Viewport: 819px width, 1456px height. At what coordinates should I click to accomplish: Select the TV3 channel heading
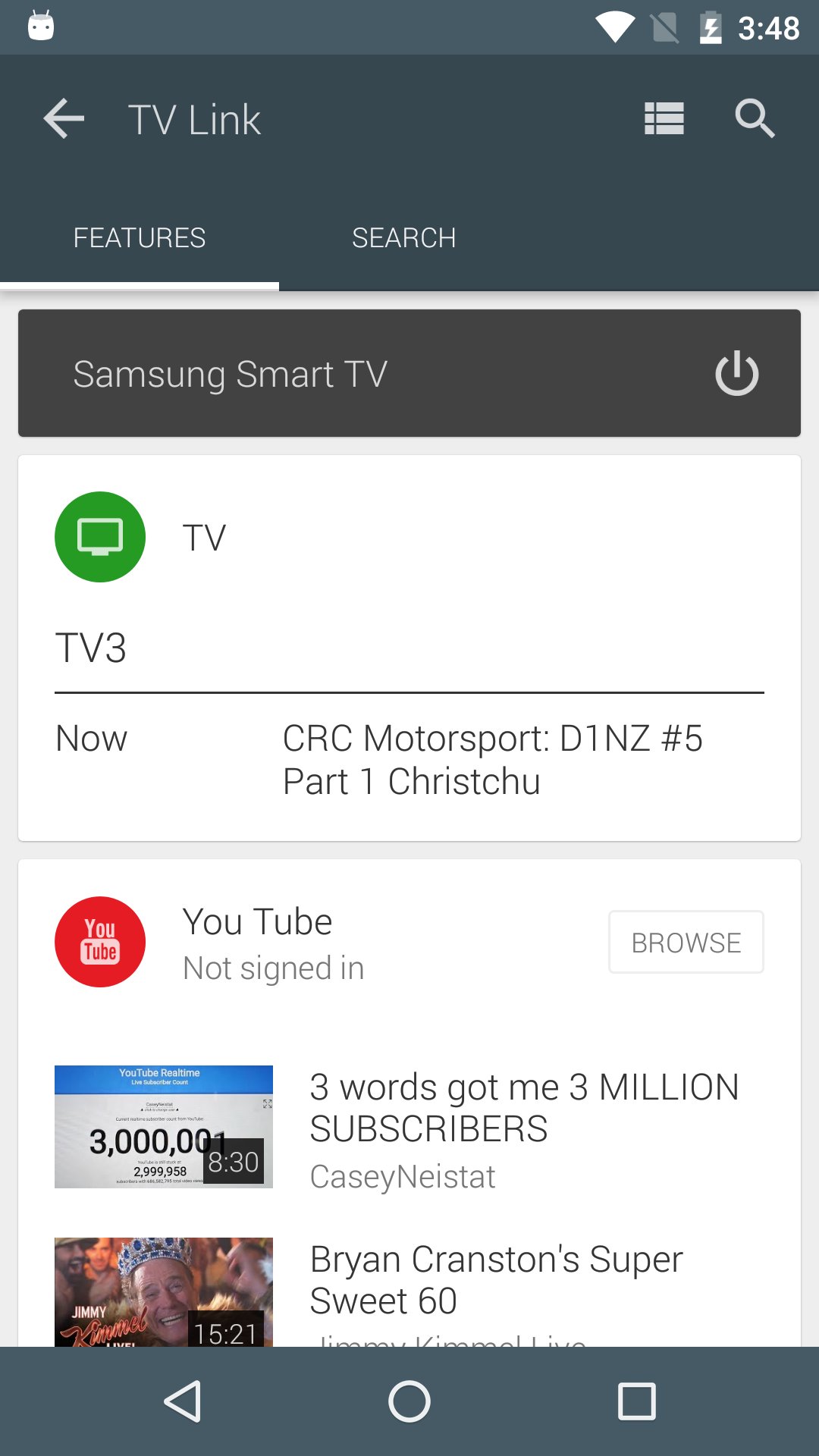90,647
